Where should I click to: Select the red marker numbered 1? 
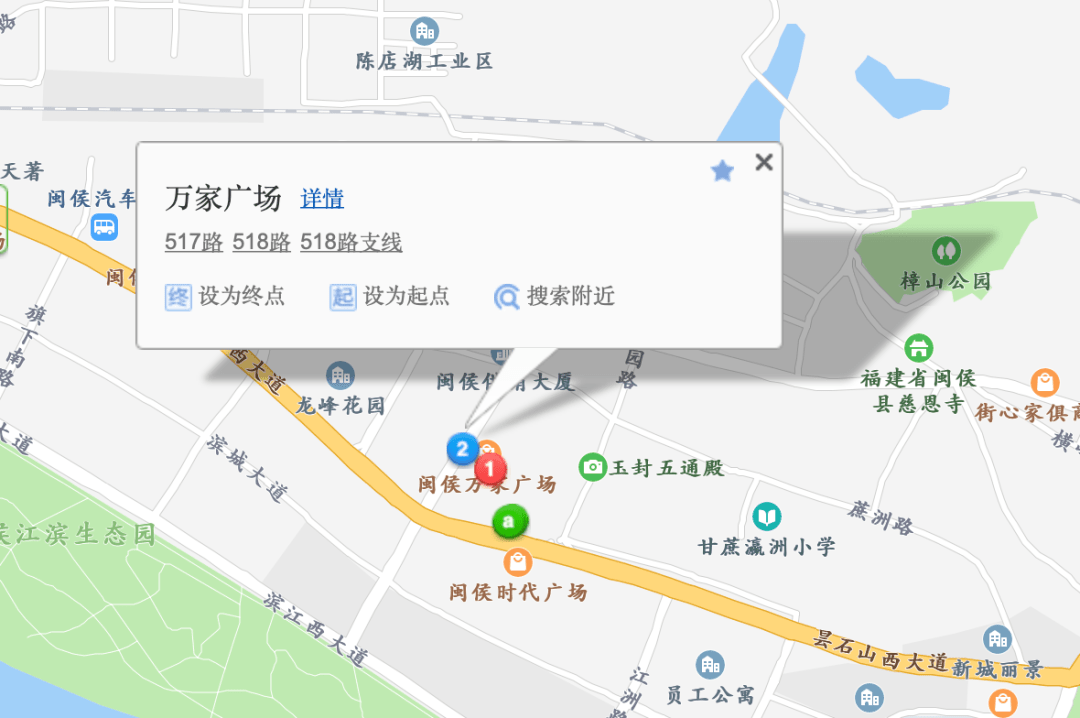[490, 467]
